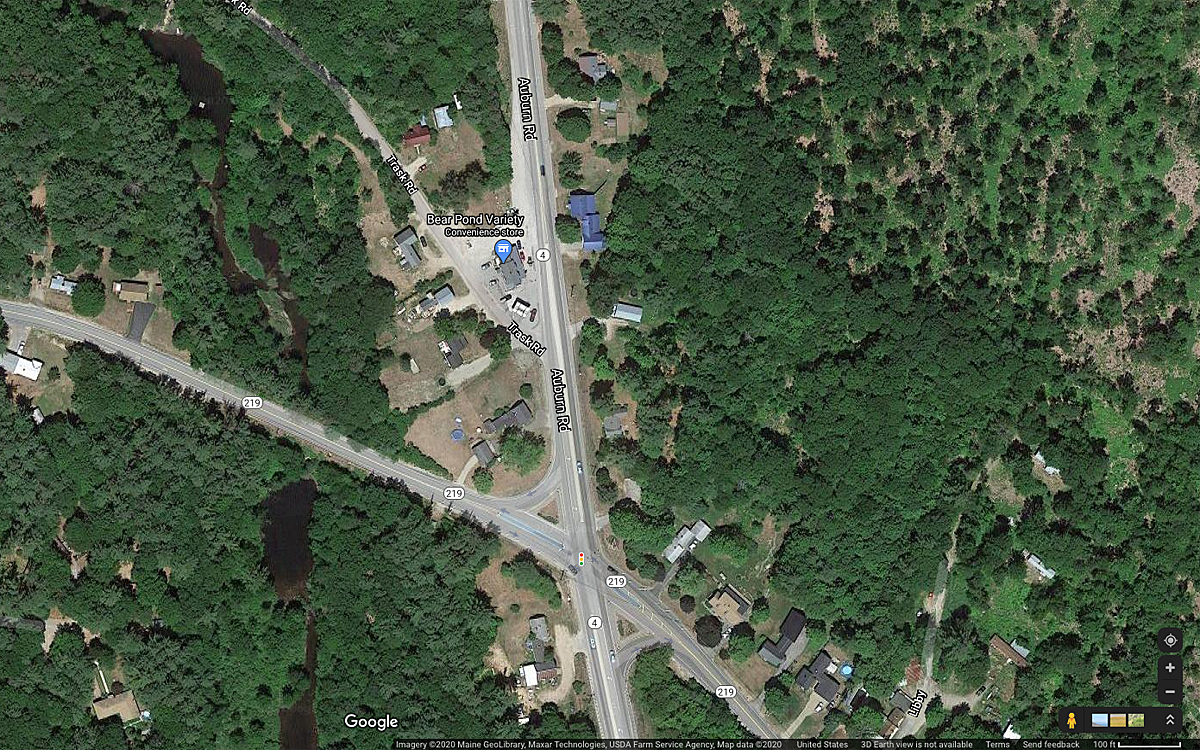The image size is (1200, 750).
Task: Open the first imagery thumbnail
Action: 1100,720
